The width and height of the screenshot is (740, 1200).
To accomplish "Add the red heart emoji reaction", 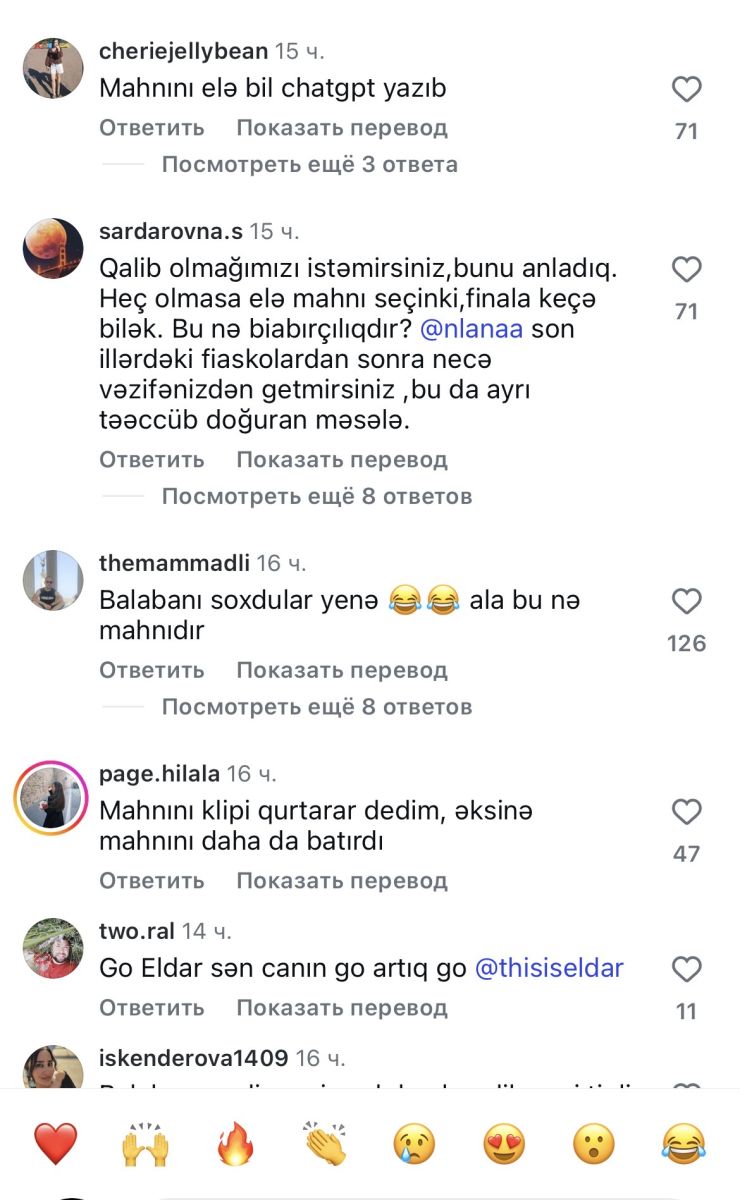I will (x=55, y=1143).
